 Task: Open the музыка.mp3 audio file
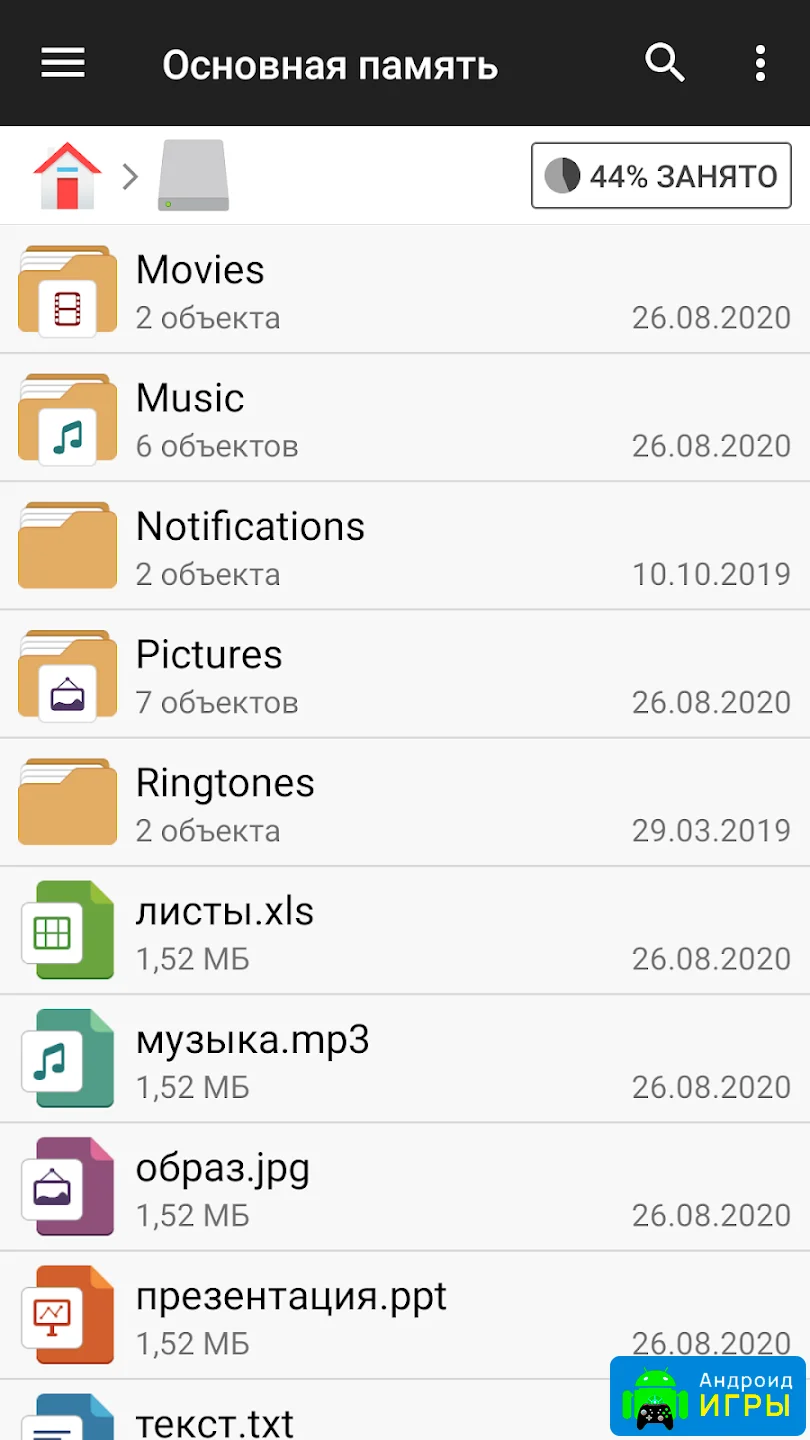[400, 1058]
